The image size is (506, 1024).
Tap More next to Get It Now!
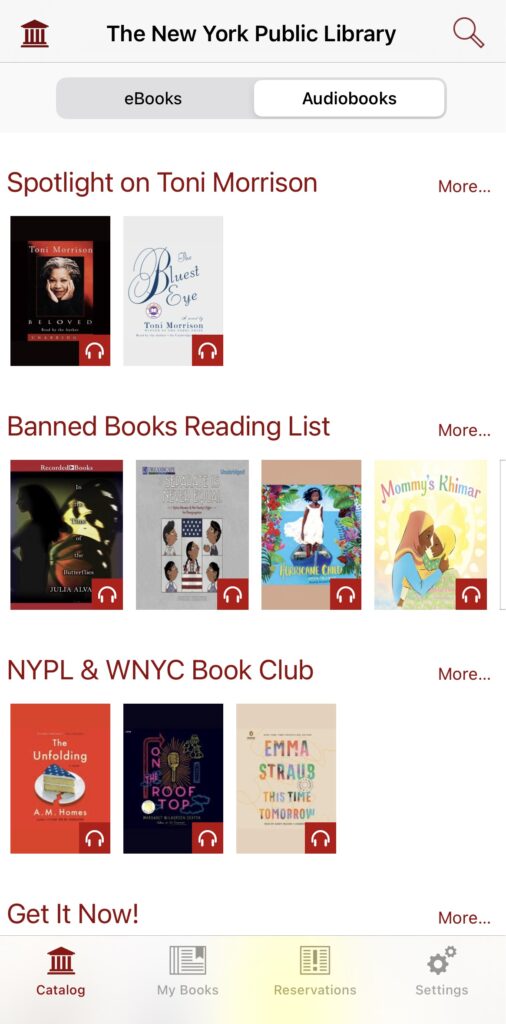click(x=464, y=918)
